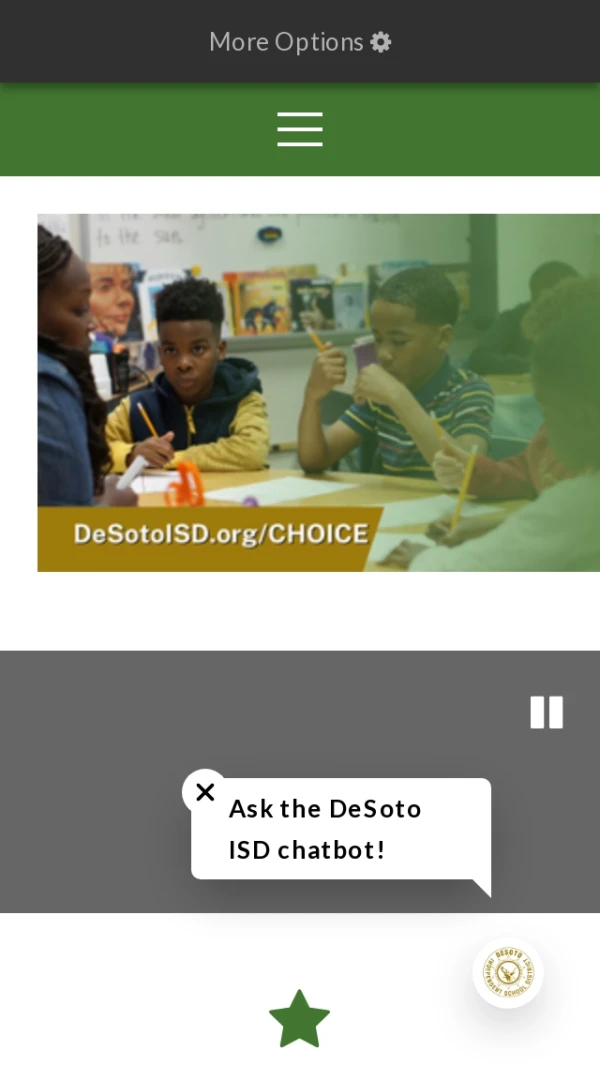Open More Options settings
The width and height of the screenshot is (600, 1065).
300,42
